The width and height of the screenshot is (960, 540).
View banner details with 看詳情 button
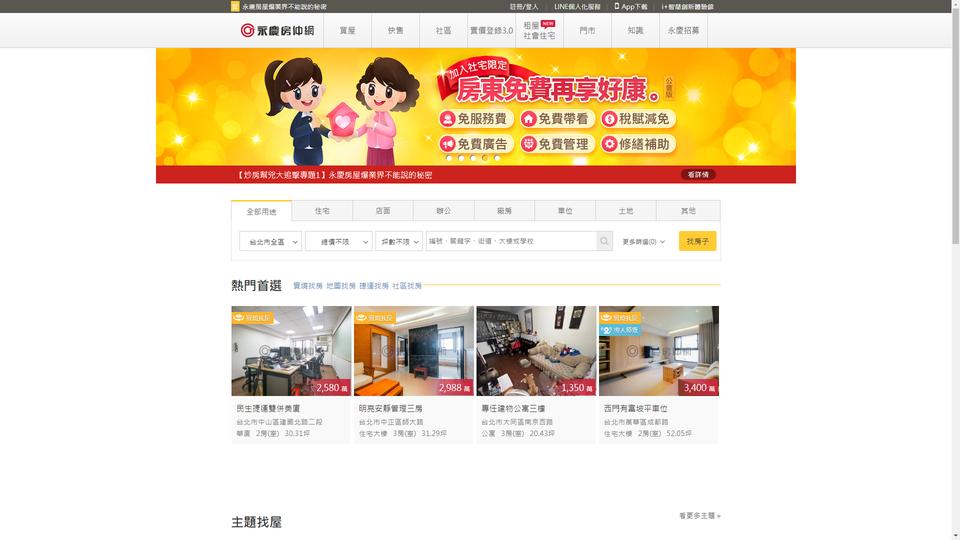pos(698,174)
